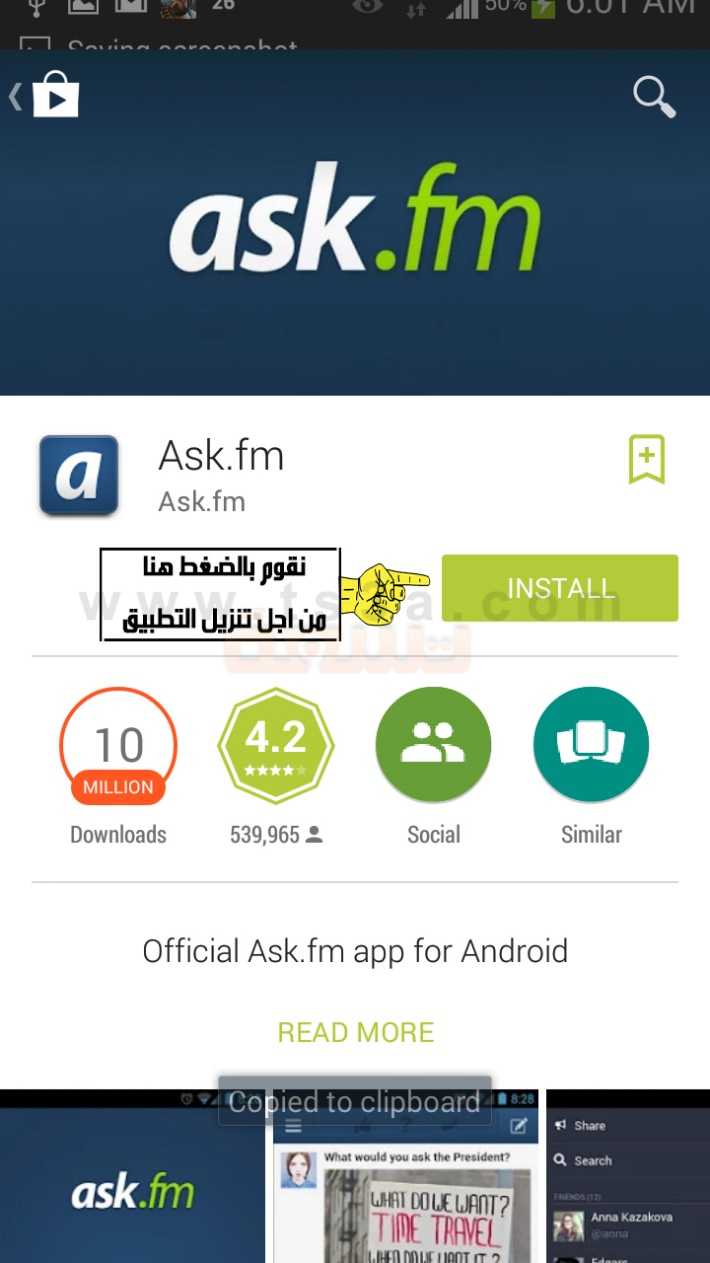Screen dimensions: 710x1263
Task: Expand the description with READ MORE
Action: (x=356, y=1032)
